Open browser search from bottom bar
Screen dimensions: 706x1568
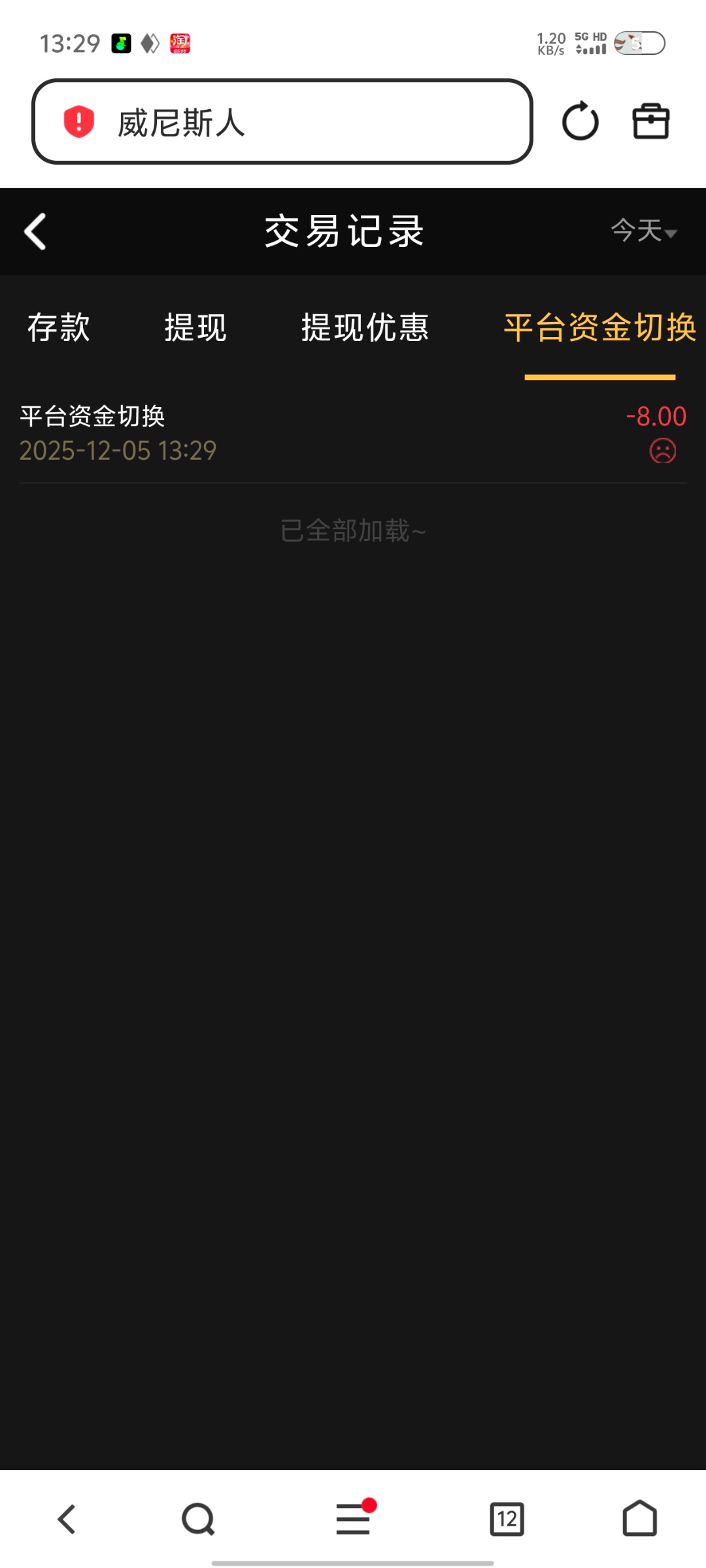coord(198,1519)
